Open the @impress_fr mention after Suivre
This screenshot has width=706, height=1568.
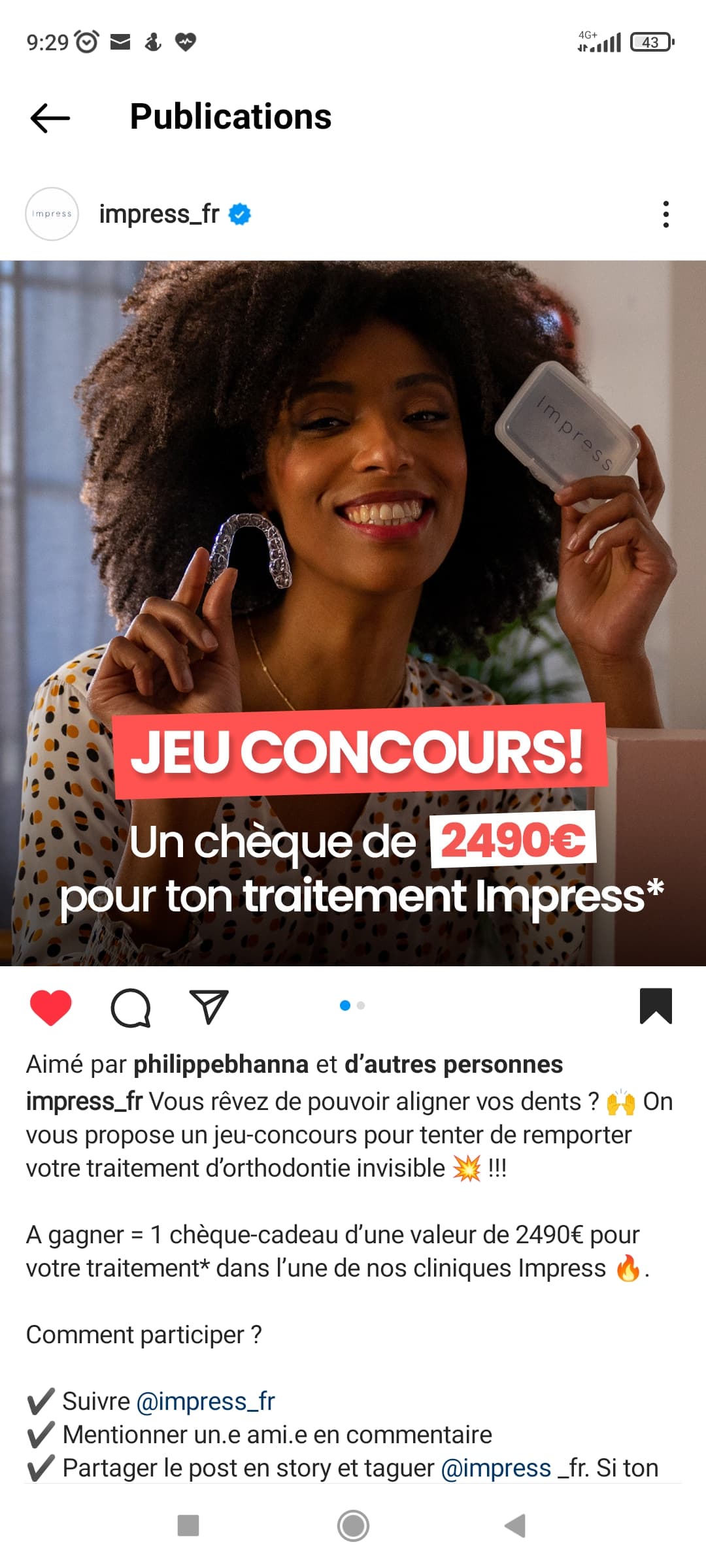[x=205, y=1401]
